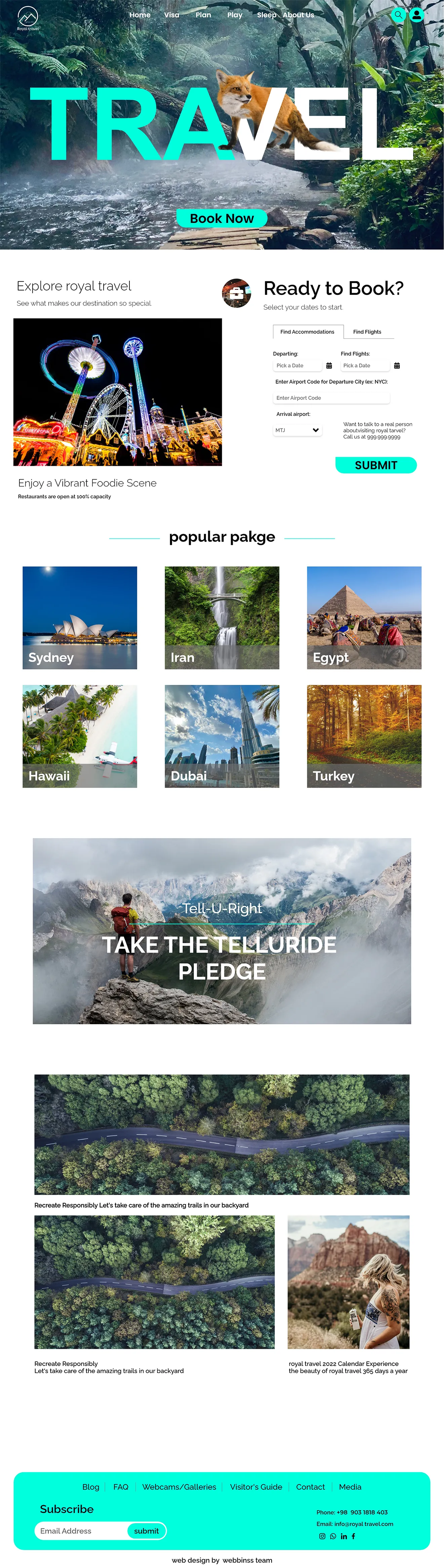
Task: Open the Turkey package card
Action: coord(364,736)
